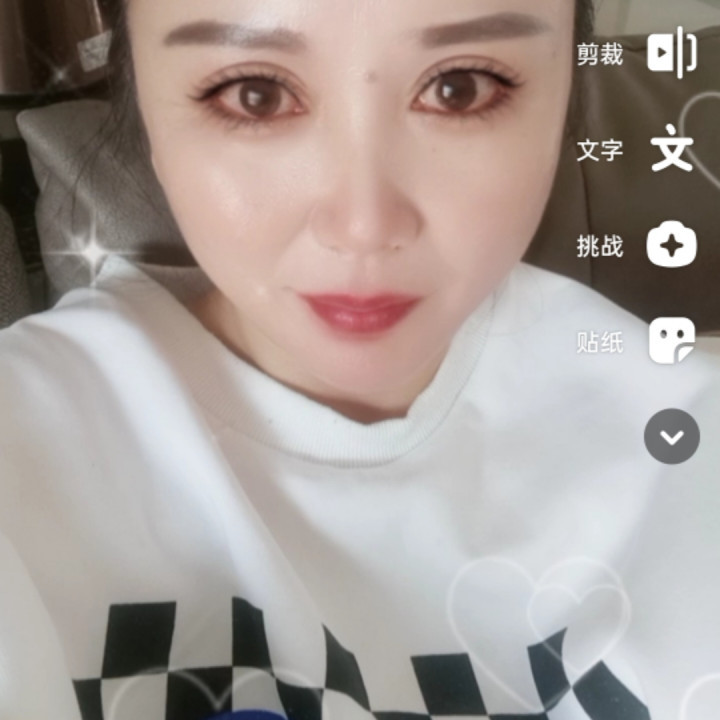Expand more tools with the down chevron
This screenshot has width=720, height=720.
pos(671,437)
